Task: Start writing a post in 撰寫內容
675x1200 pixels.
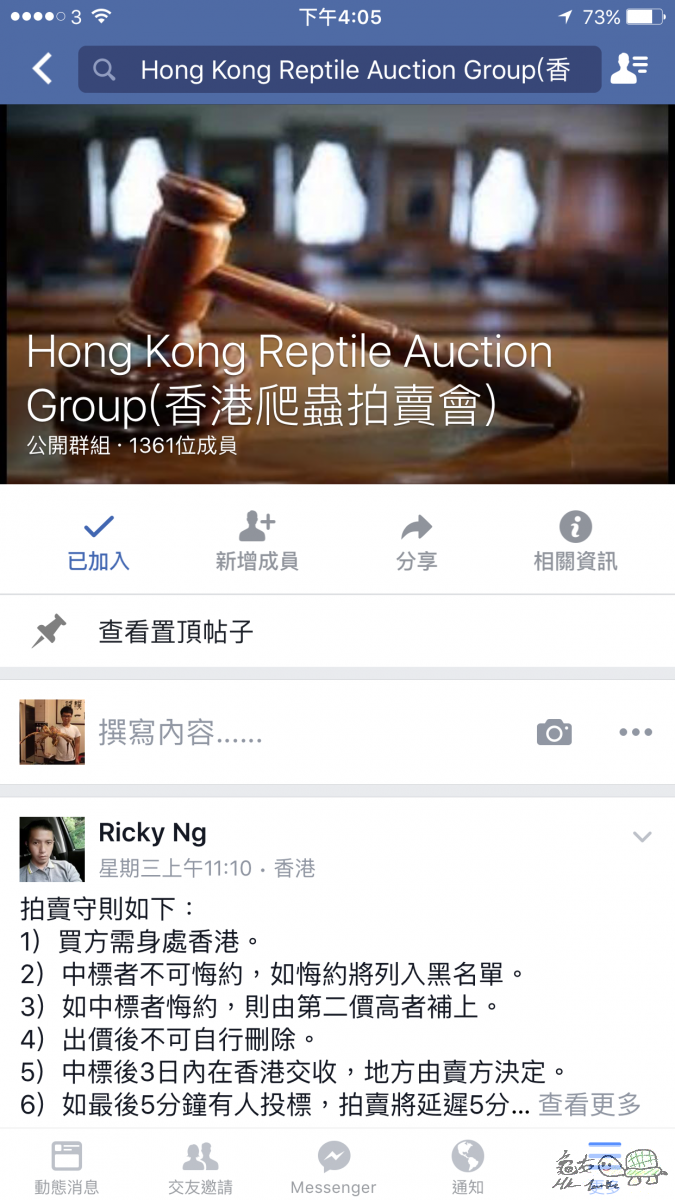Action: [x=180, y=733]
